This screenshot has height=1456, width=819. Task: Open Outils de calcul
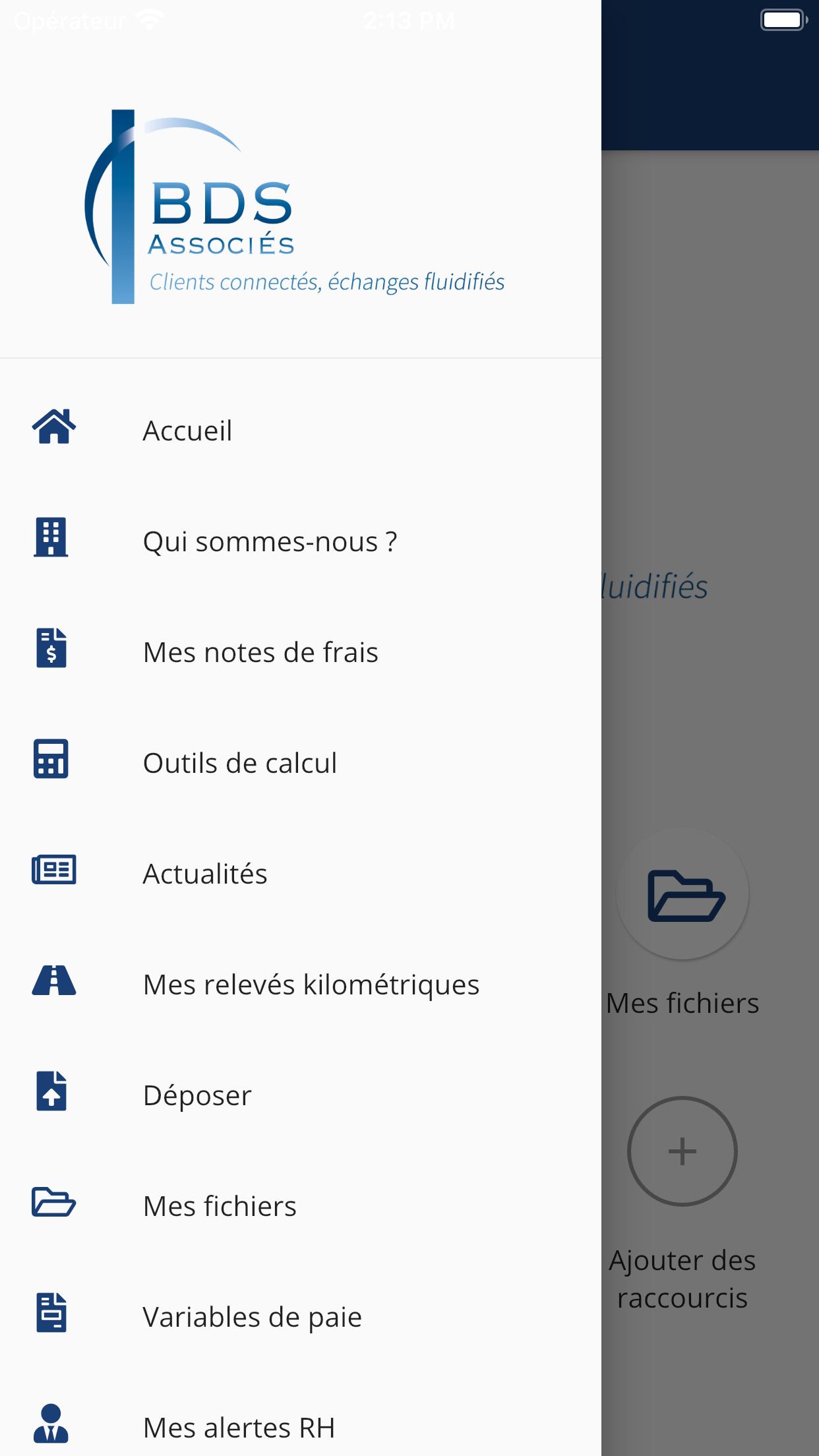(x=240, y=763)
